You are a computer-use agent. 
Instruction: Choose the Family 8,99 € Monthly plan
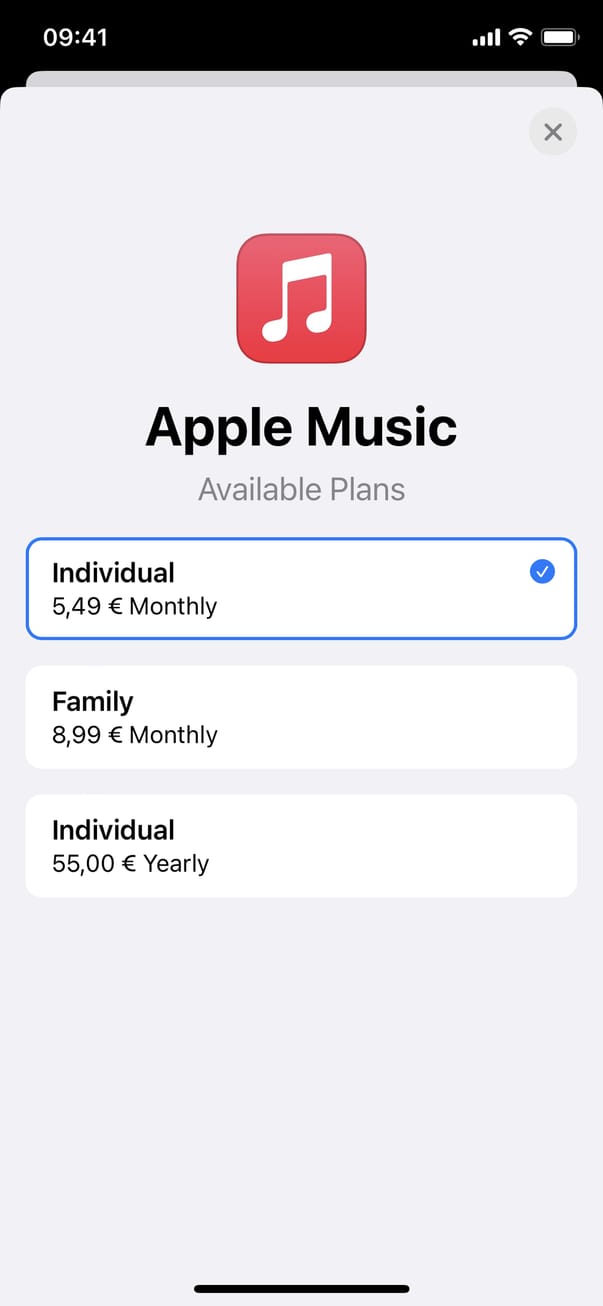(x=301, y=717)
